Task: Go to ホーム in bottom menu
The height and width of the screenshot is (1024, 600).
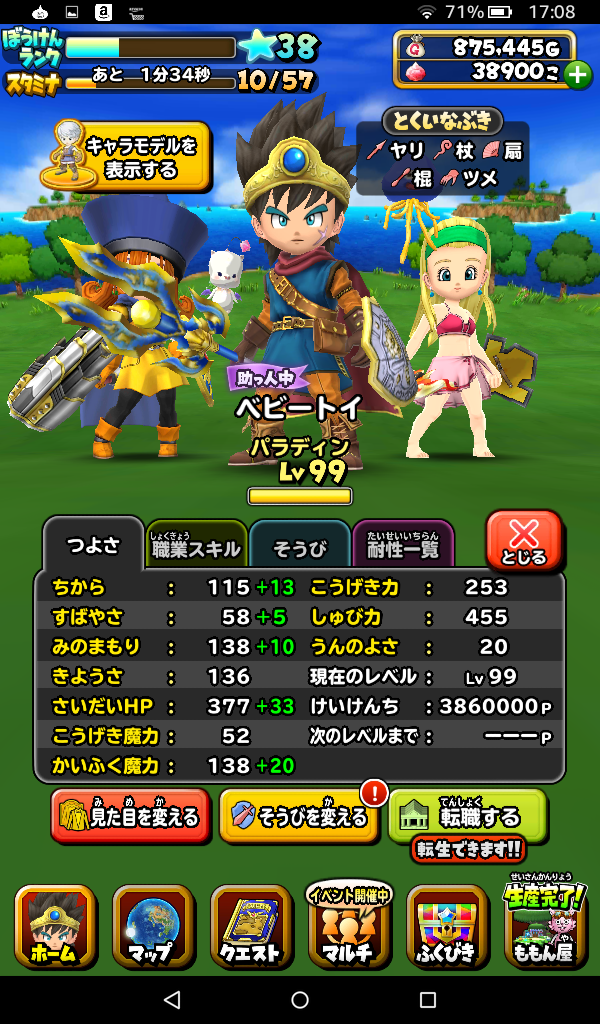Action: click(x=56, y=926)
